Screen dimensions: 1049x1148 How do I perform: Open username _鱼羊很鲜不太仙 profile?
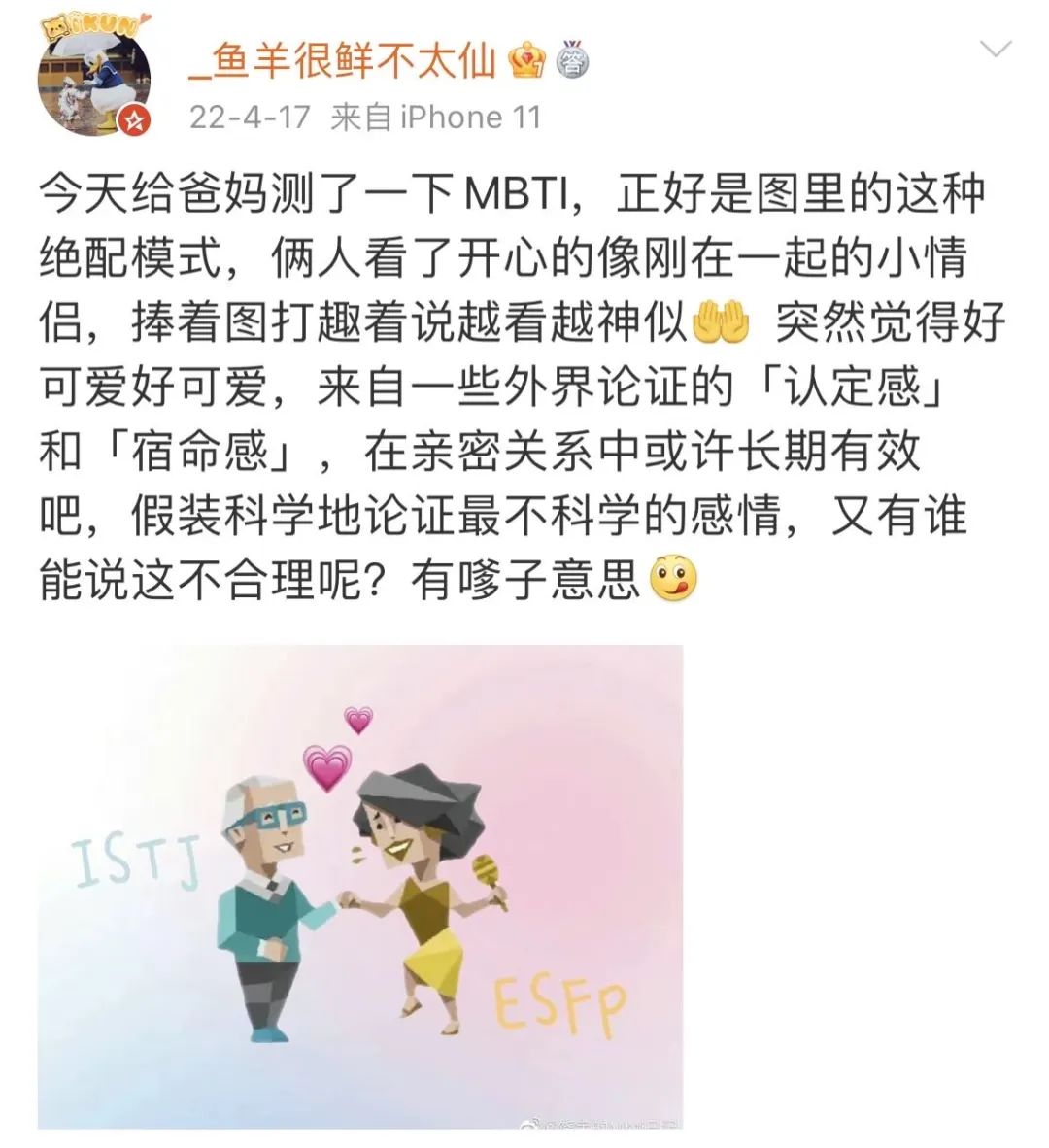click(343, 61)
